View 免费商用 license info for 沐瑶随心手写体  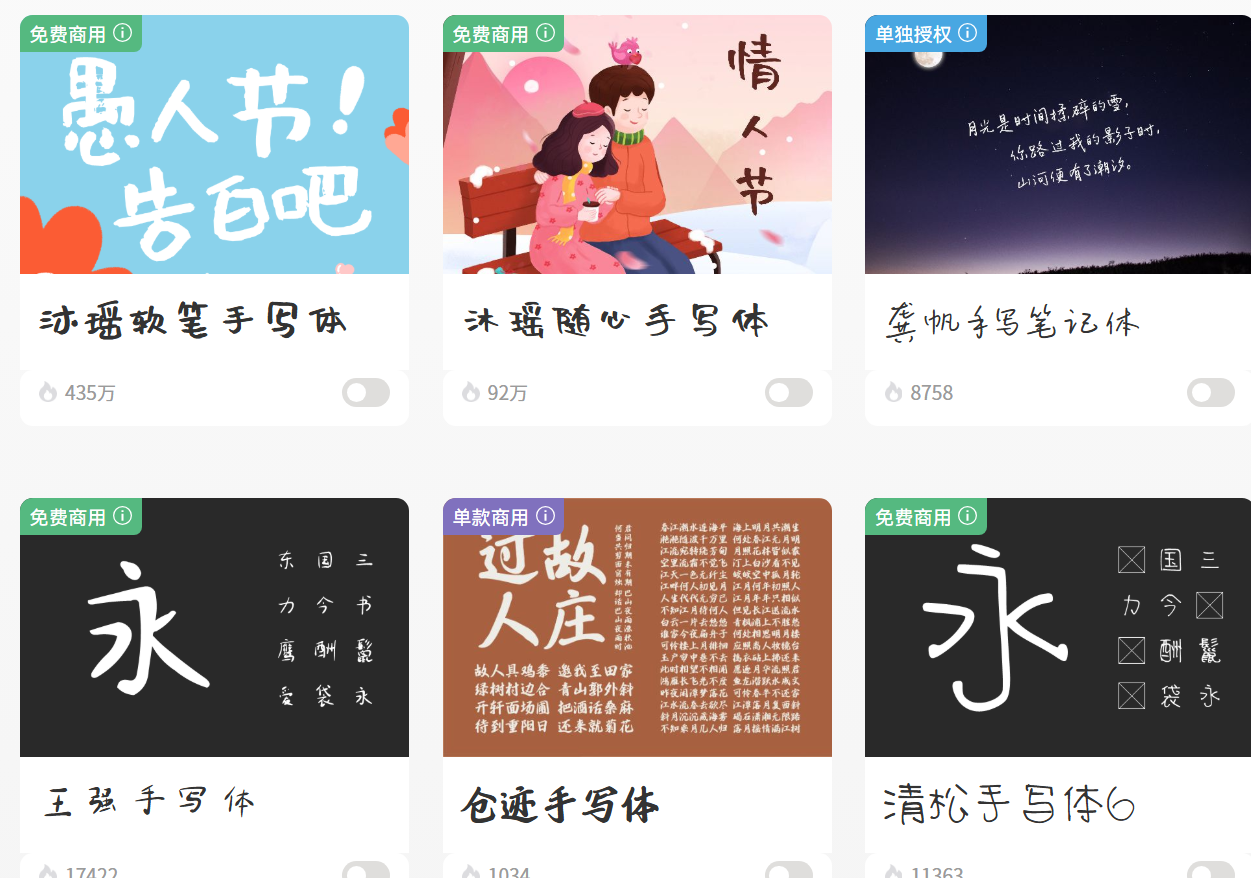546,33
